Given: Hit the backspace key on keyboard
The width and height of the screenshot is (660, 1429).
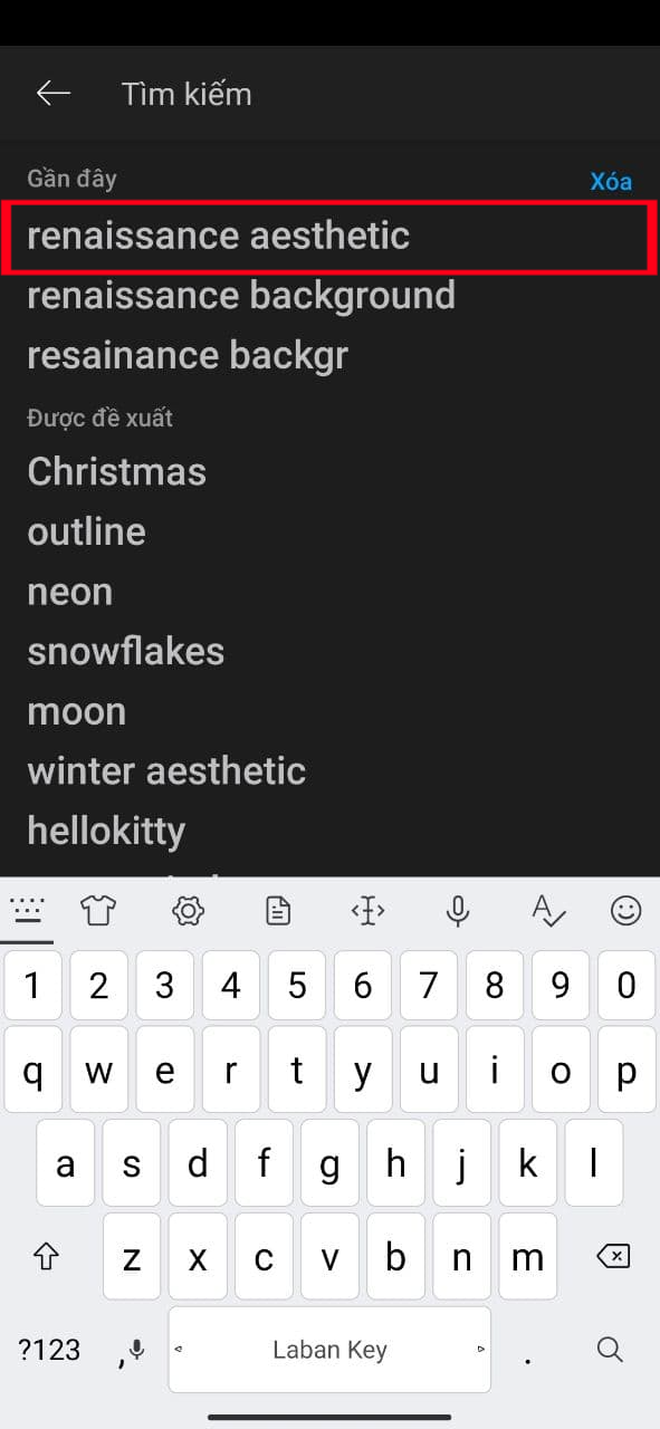Looking at the screenshot, I should click(x=613, y=1256).
